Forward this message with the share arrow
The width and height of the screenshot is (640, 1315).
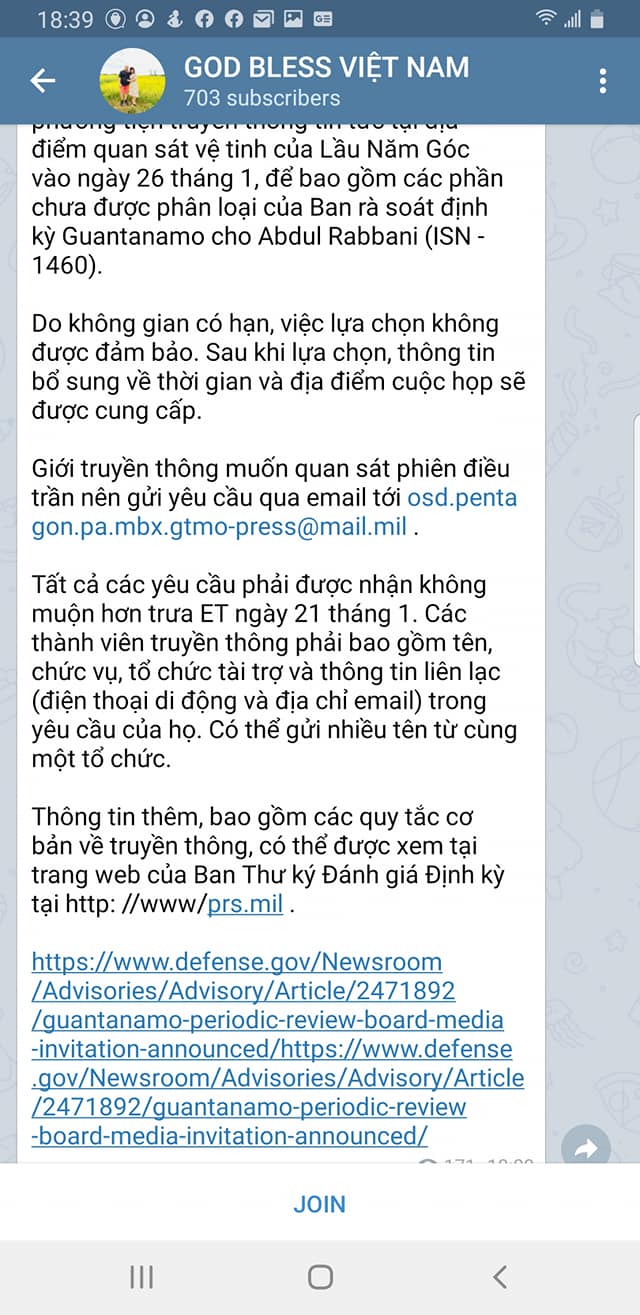point(586,1148)
